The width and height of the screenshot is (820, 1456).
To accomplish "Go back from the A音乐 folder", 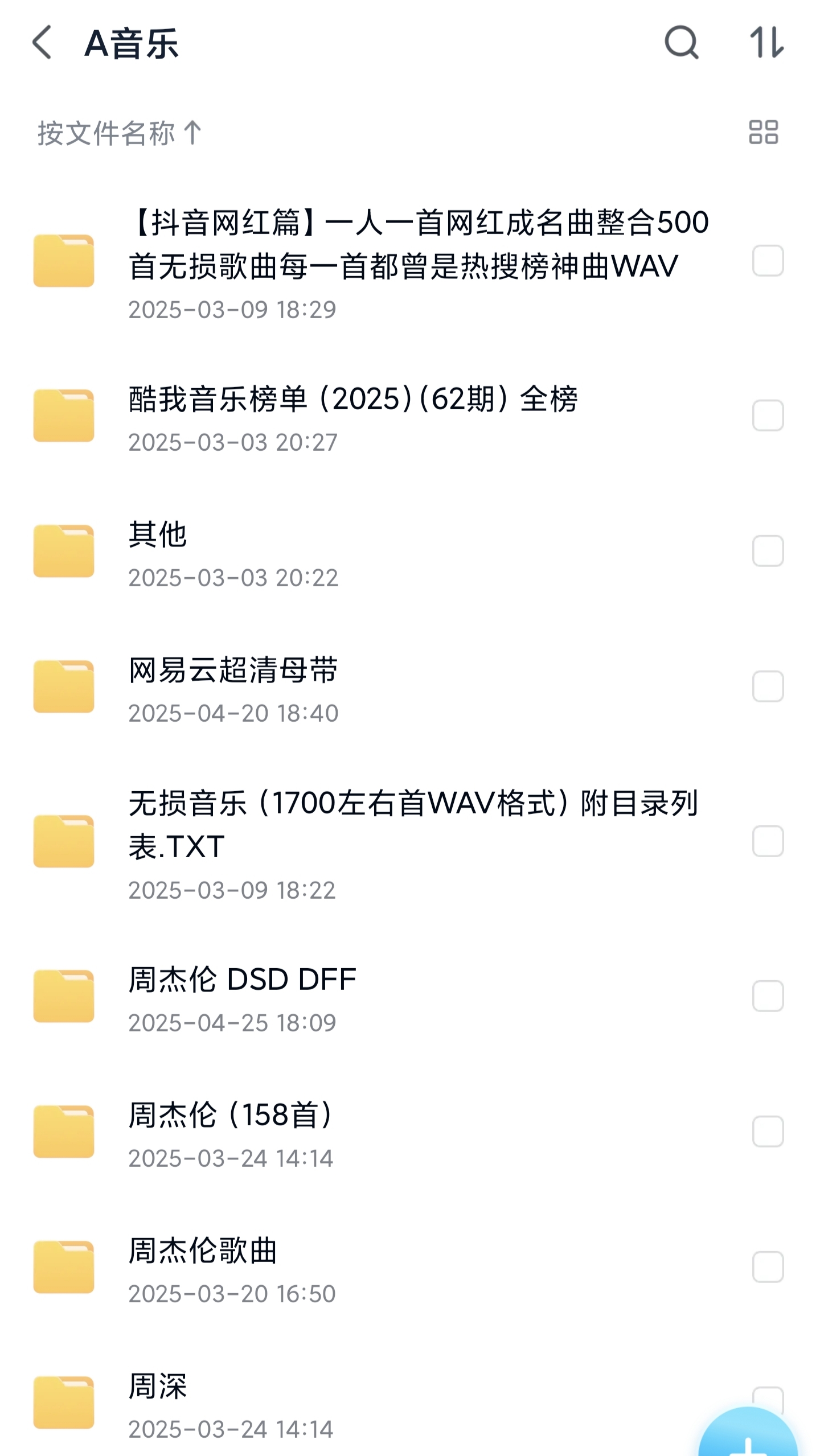I will pos(42,42).
